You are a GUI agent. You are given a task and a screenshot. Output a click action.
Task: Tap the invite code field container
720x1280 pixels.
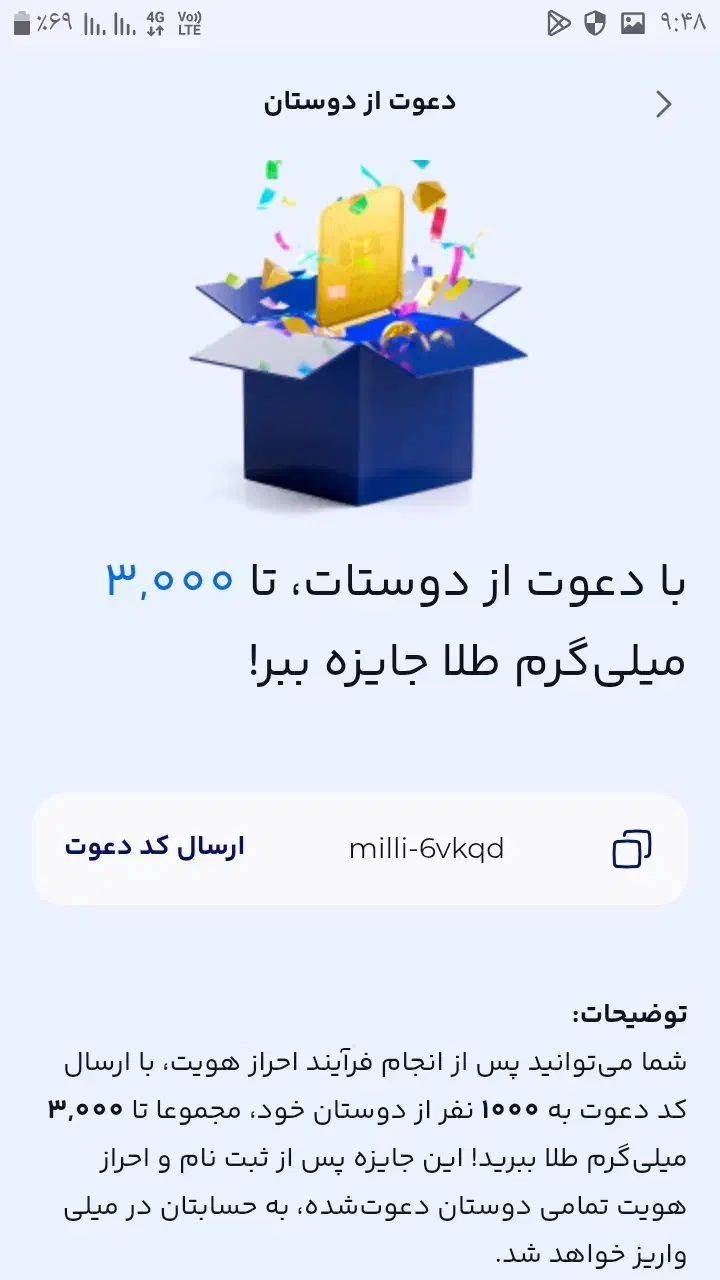(360, 848)
